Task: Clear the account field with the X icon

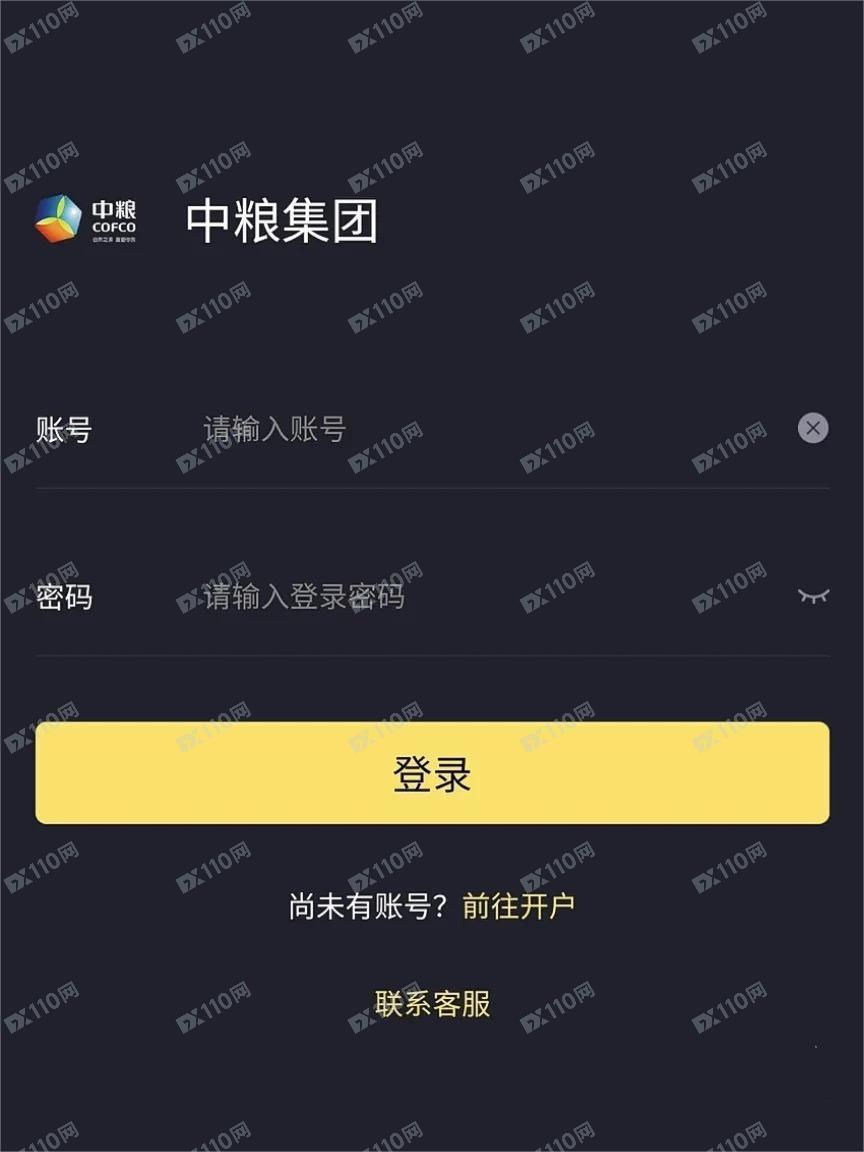Action: point(813,429)
